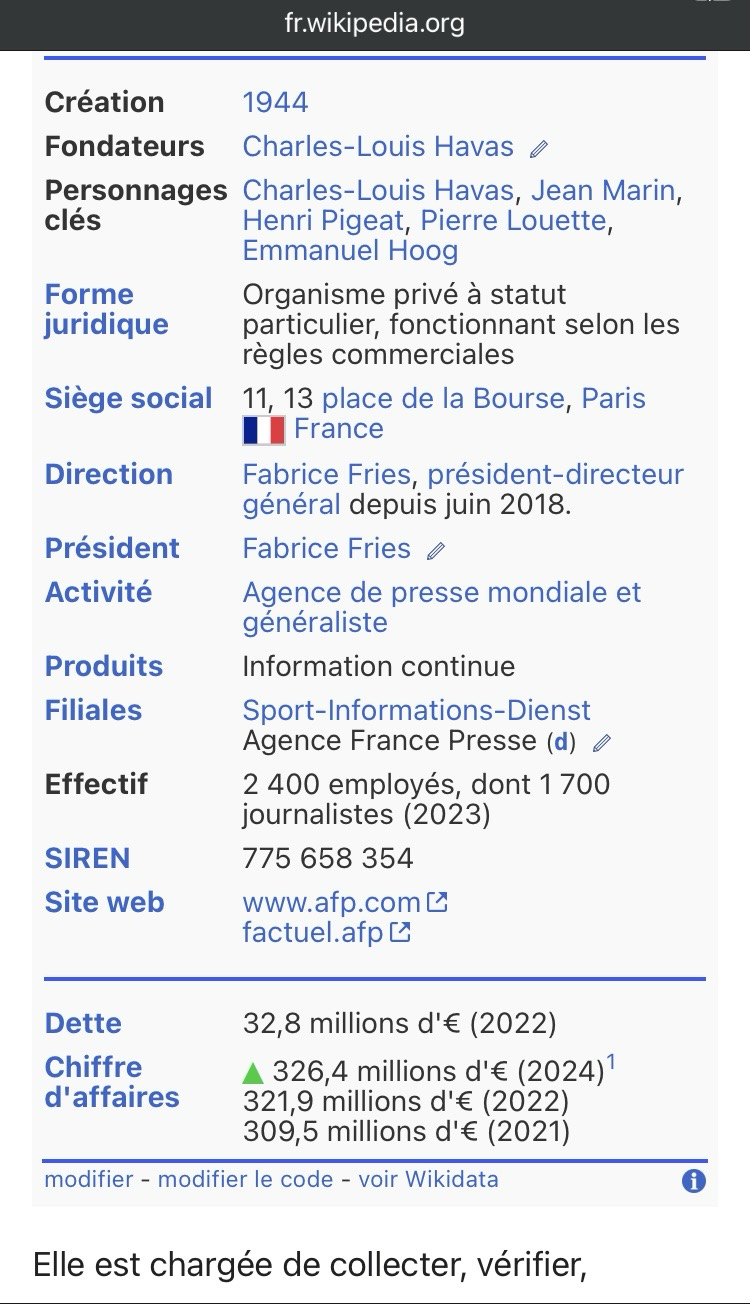Open the place de la Bourse link
The width and height of the screenshot is (750, 1304).
point(443,398)
